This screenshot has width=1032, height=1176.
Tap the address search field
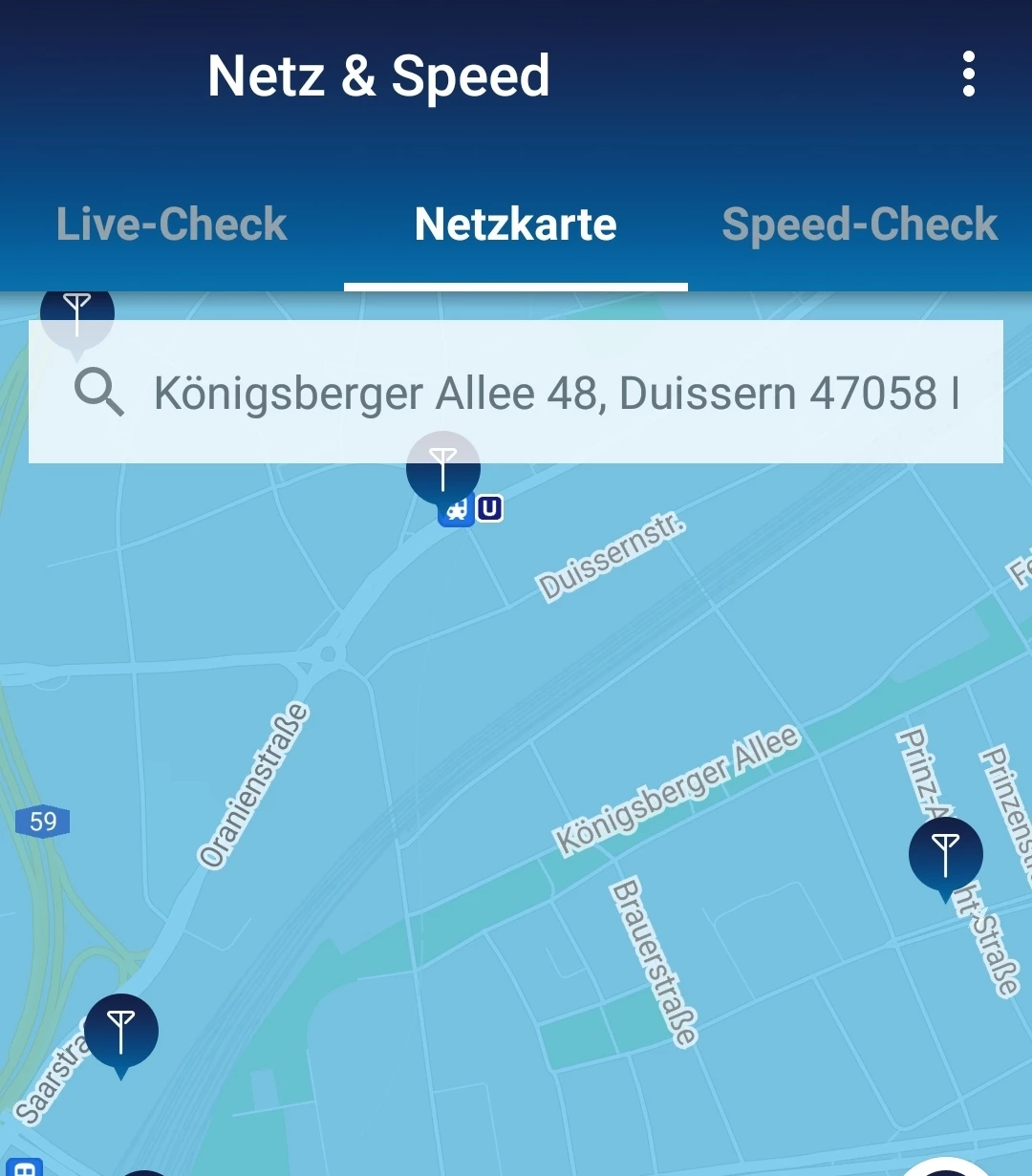(x=554, y=393)
